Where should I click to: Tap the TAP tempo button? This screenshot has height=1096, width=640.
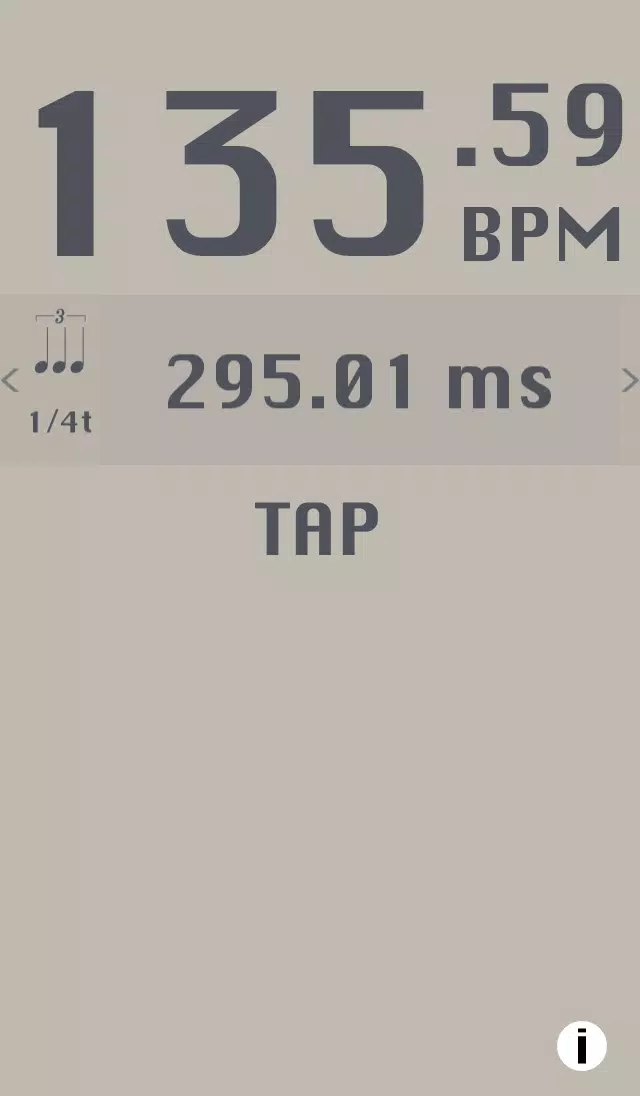tap(317, 528)
